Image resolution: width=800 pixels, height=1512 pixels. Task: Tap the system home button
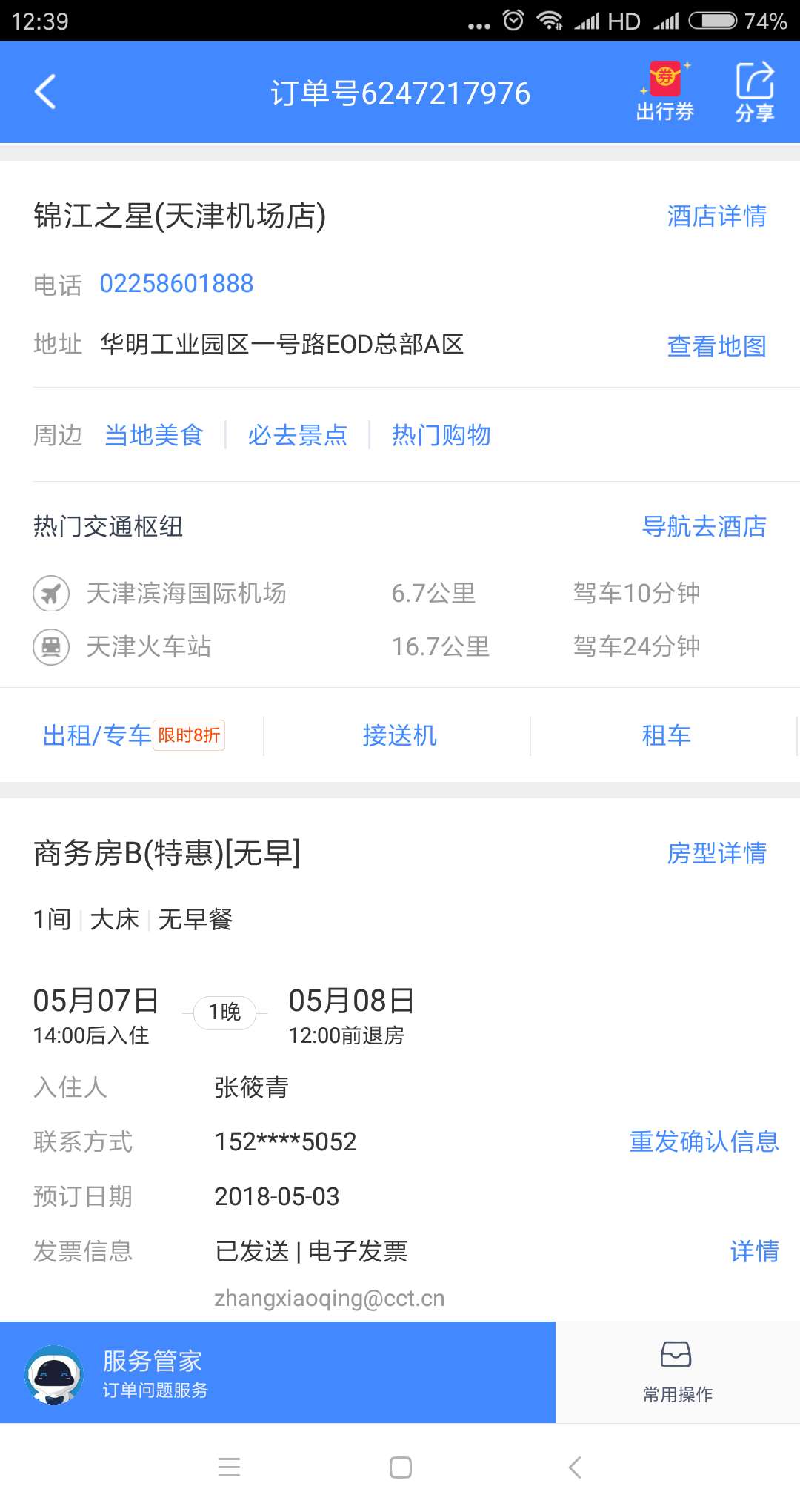[x=401, y=1468]
